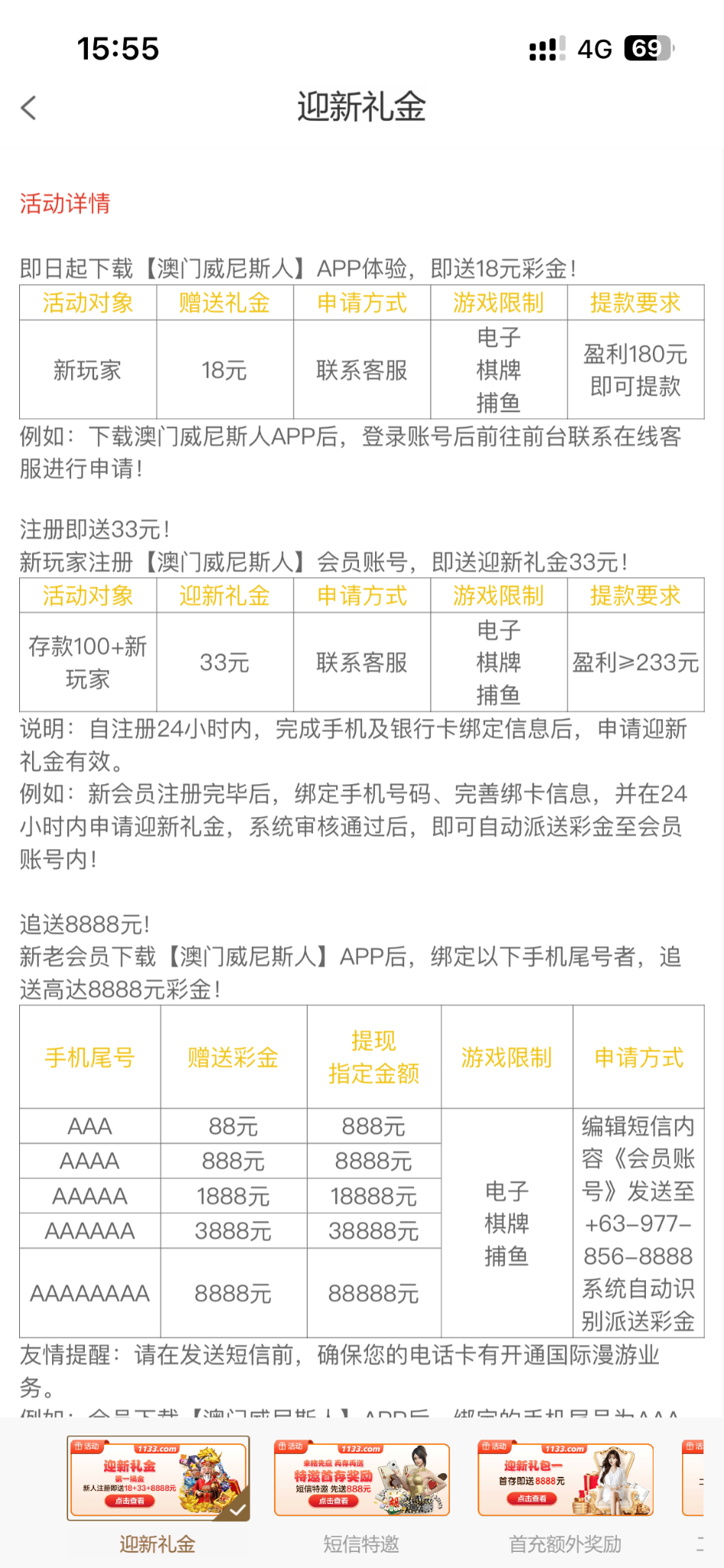
Task: Open the 首充额外奖励 activity tab
Action: click(x=565, y=1494)
